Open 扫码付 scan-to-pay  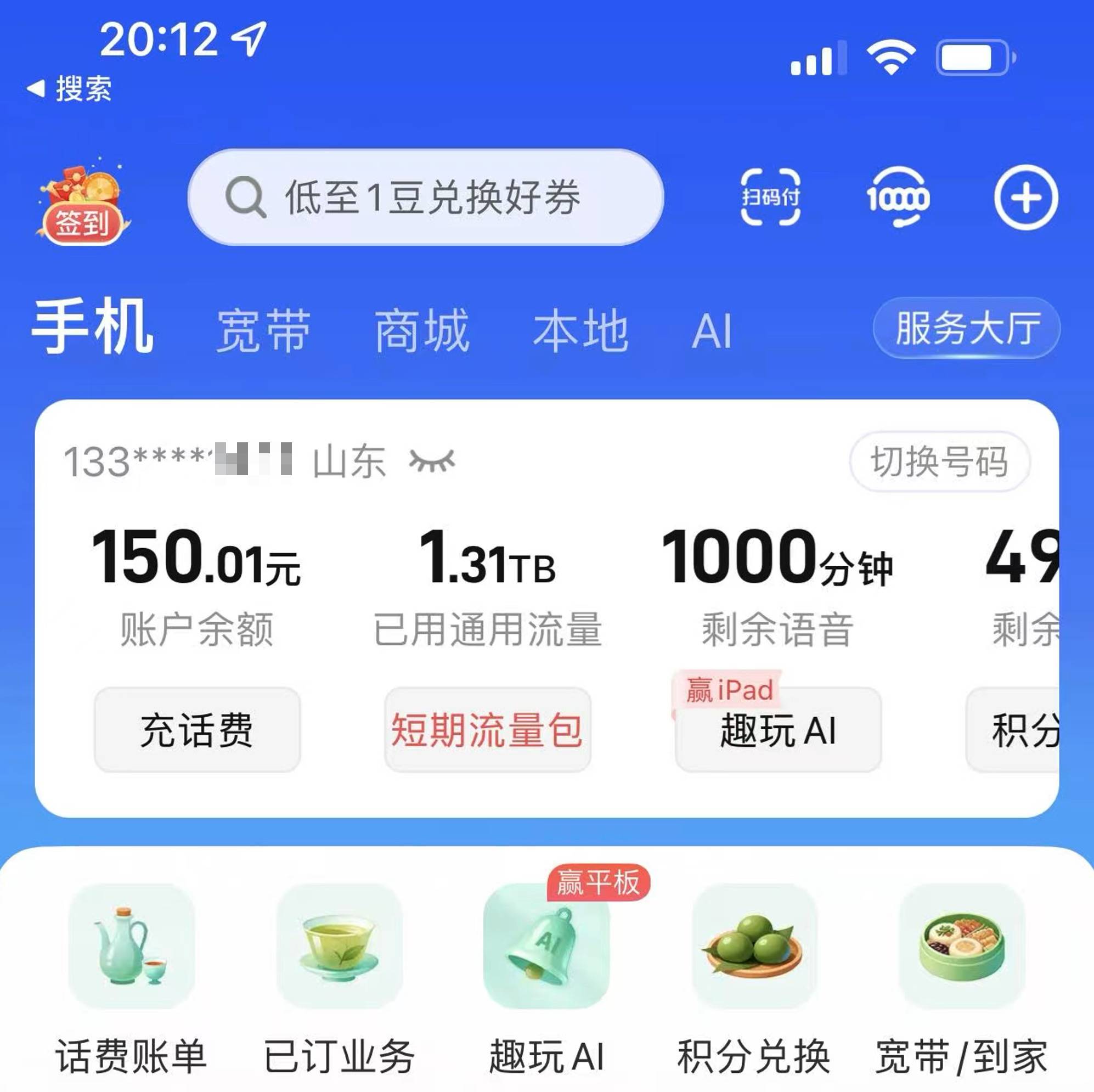click(x=770, y=197)
